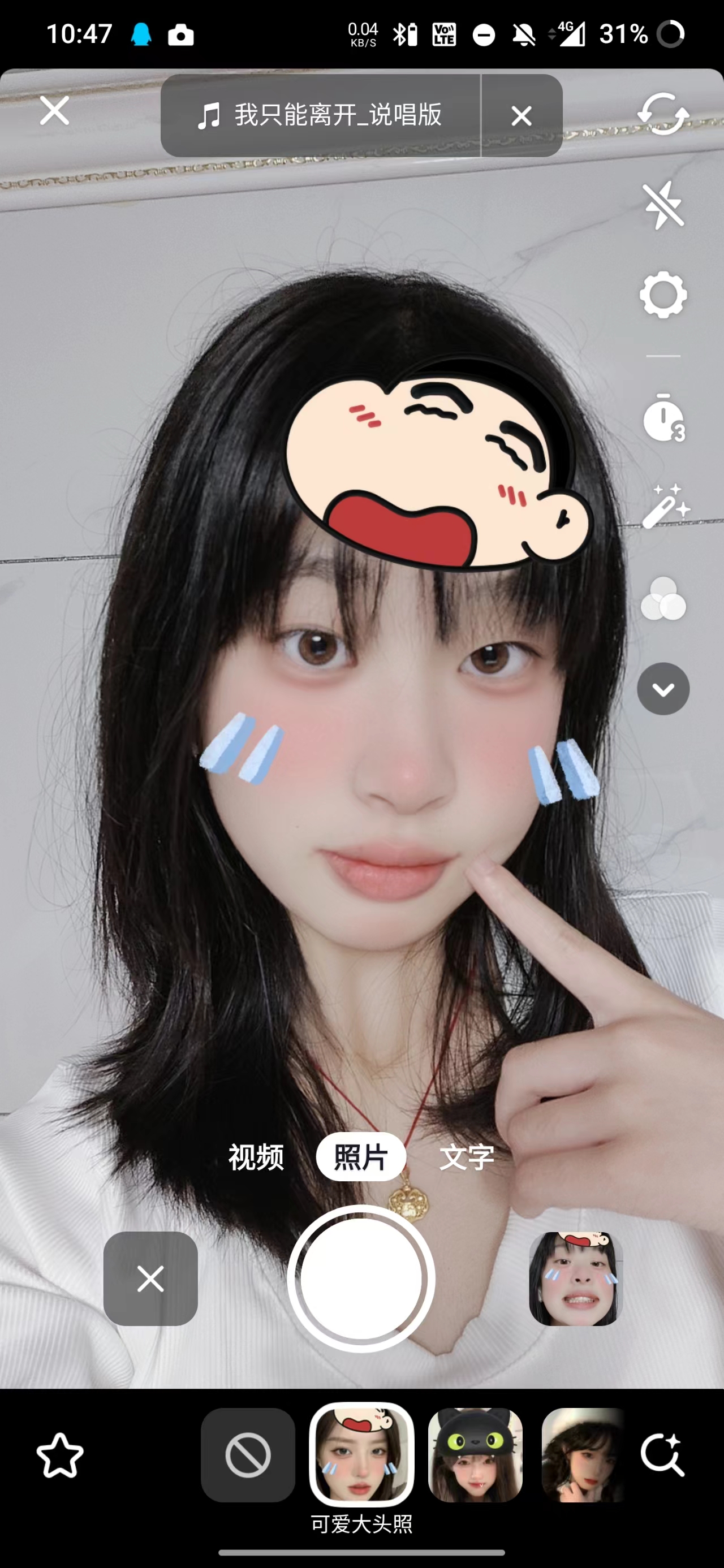Open the effect preview thumbnail beside the shutter

[x=575, y=1279]
